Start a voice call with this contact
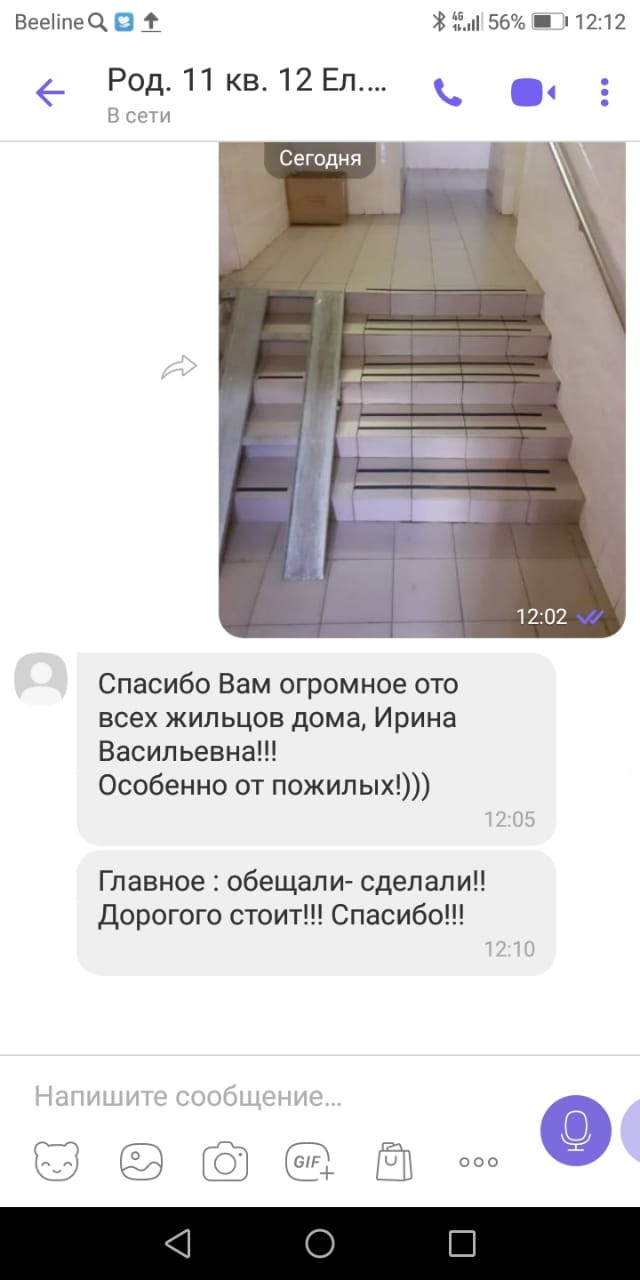 pyautogui.click(x=447, y=93)
